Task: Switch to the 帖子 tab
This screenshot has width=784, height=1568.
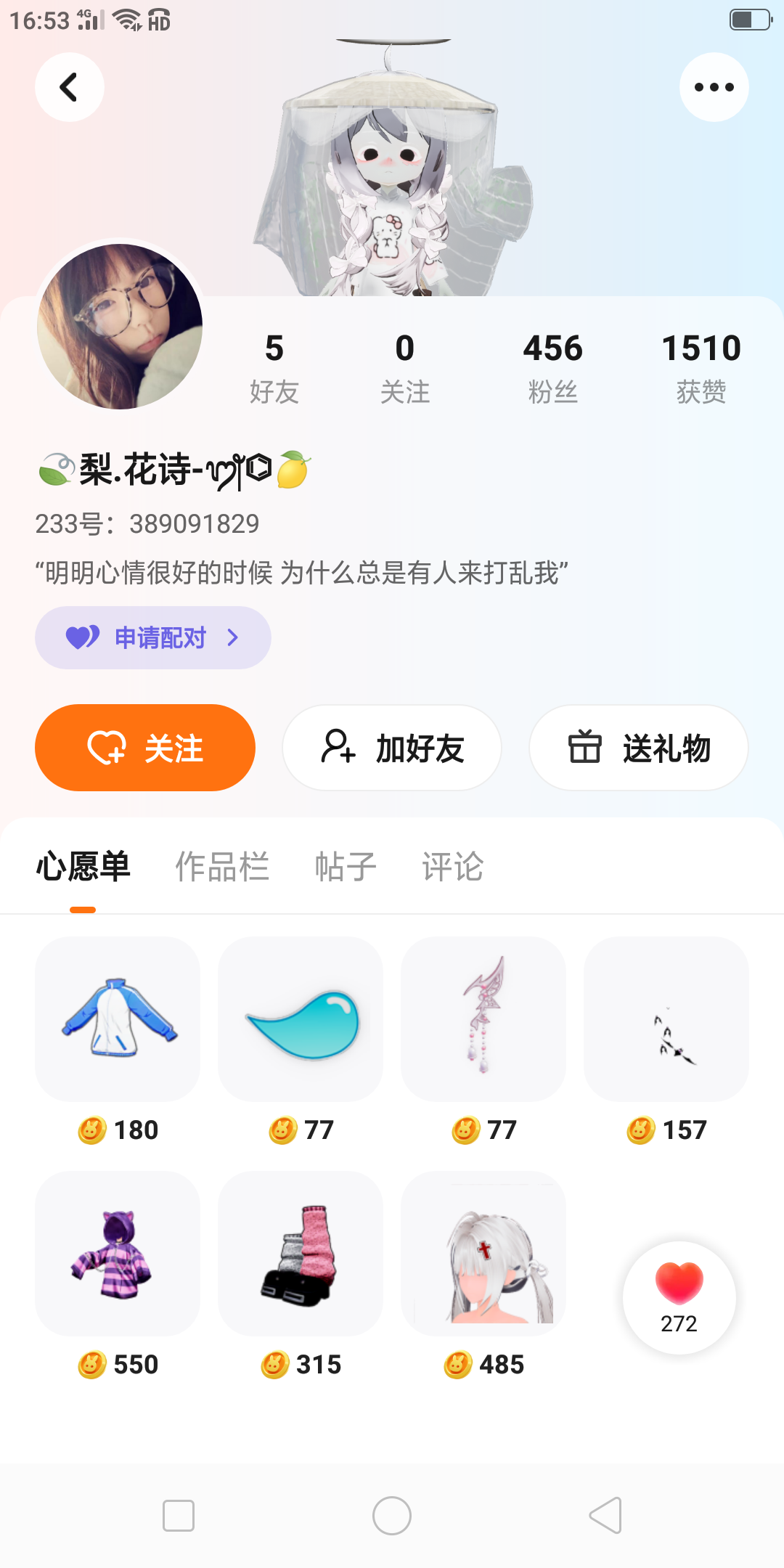Action: pyautogui.click(x=346, y=866)
